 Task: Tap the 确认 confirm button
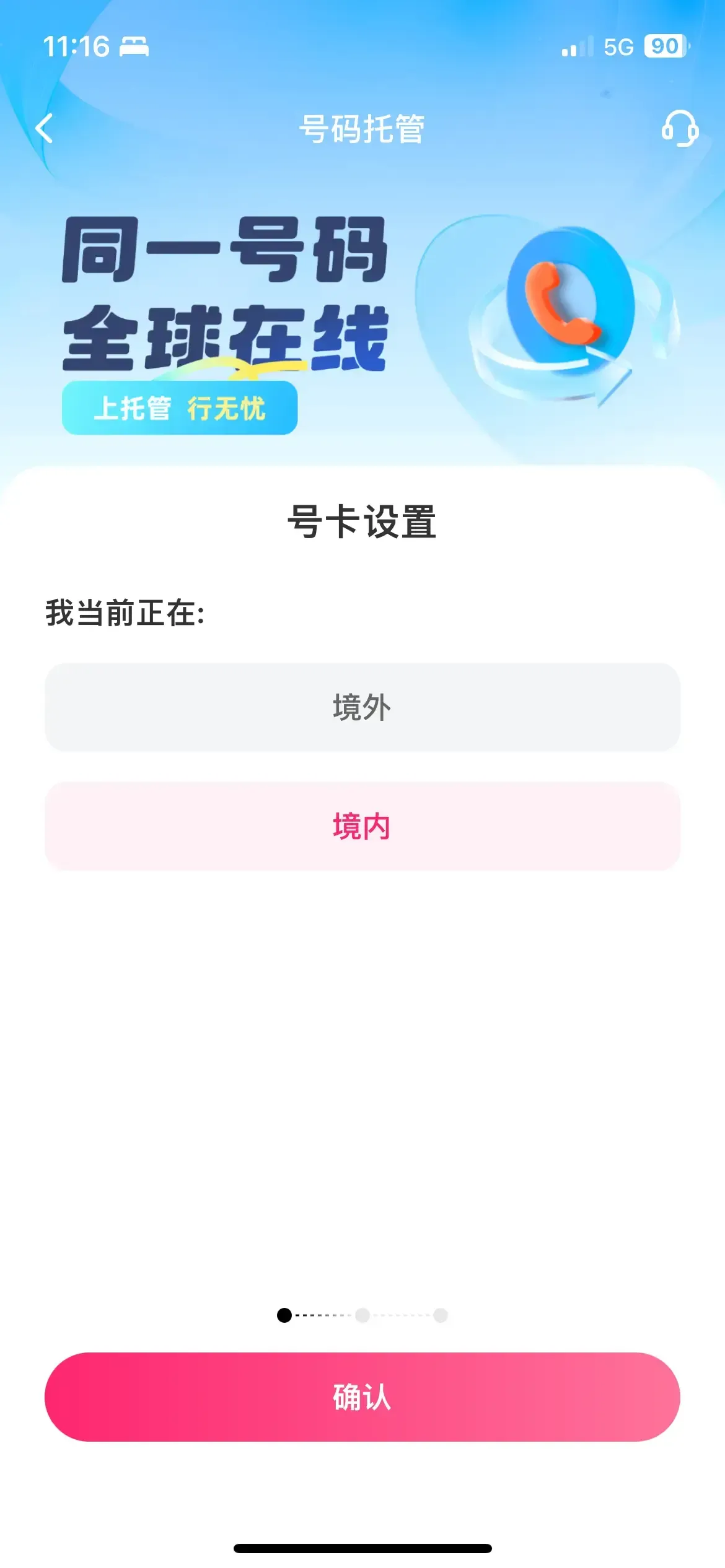coord(362,1396)
